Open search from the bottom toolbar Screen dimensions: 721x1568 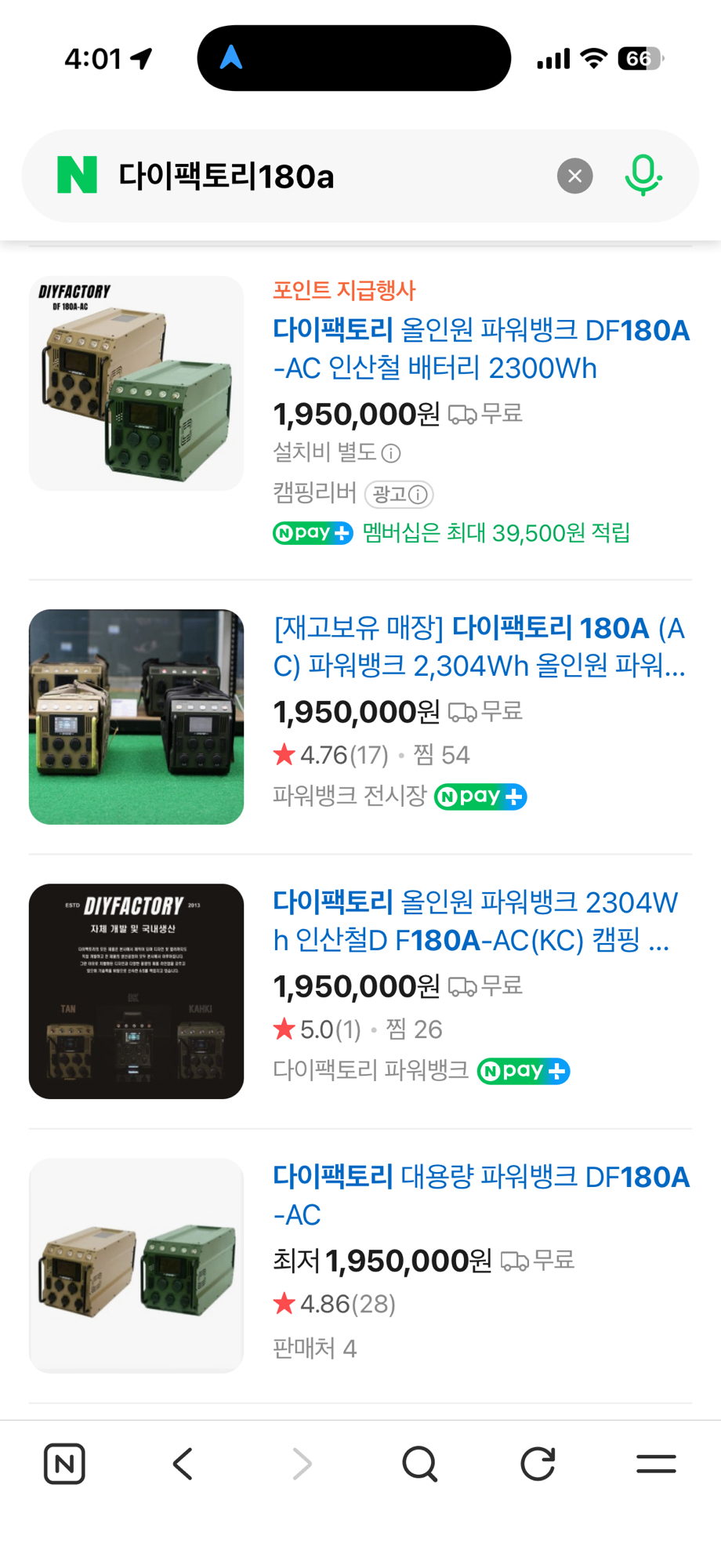tap(419, 1463)
